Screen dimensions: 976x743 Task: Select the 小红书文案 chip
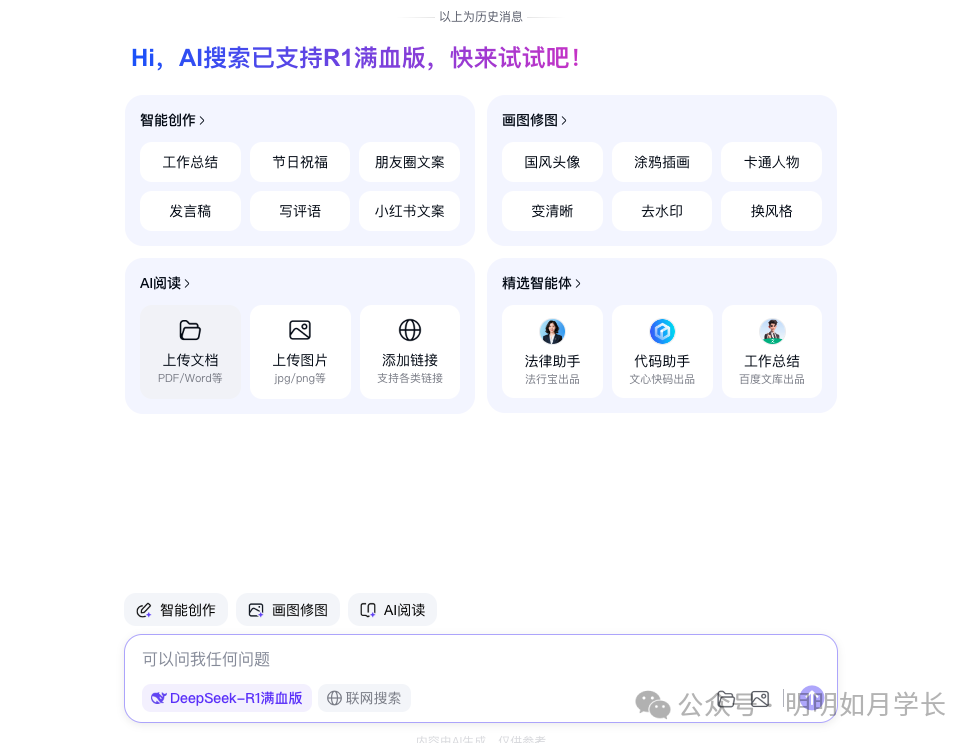point(409,211)
